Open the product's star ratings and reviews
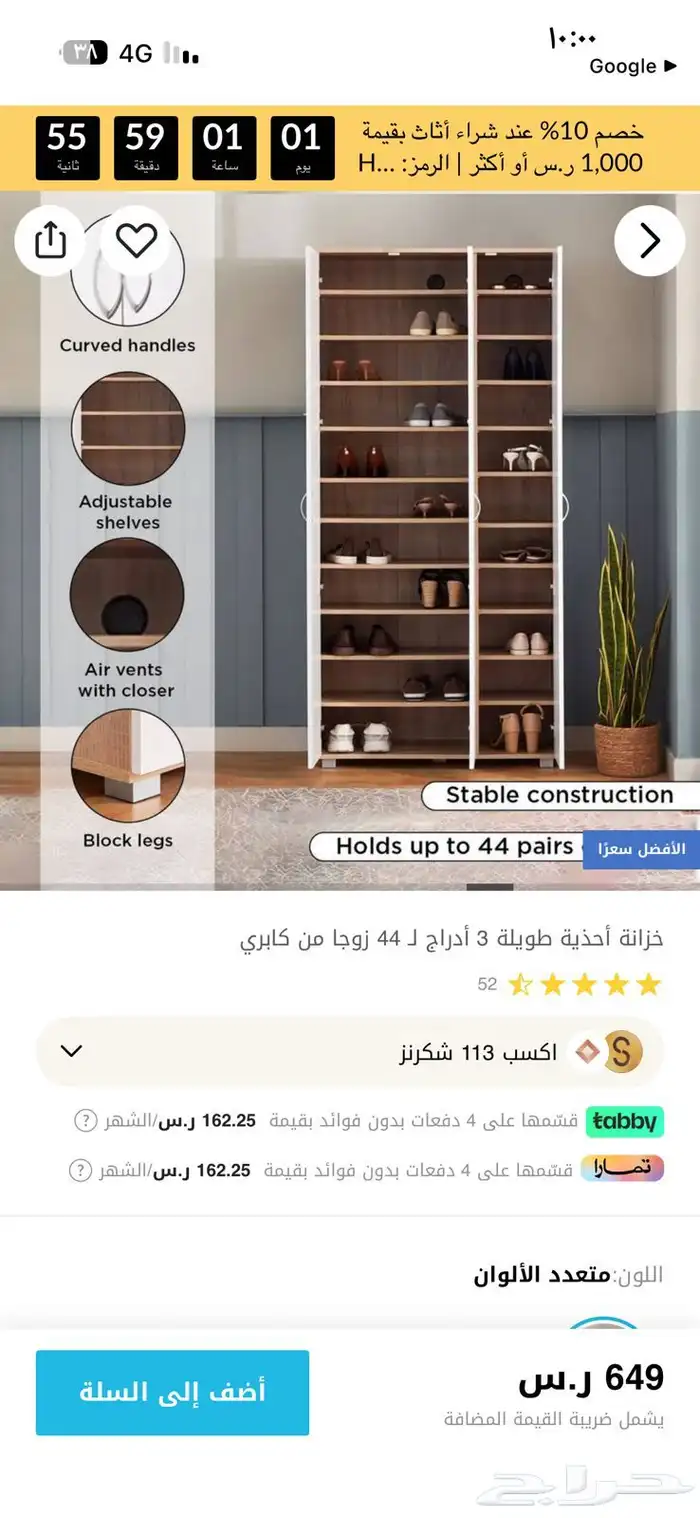The image size is (700, 1518). click(570, 984)
